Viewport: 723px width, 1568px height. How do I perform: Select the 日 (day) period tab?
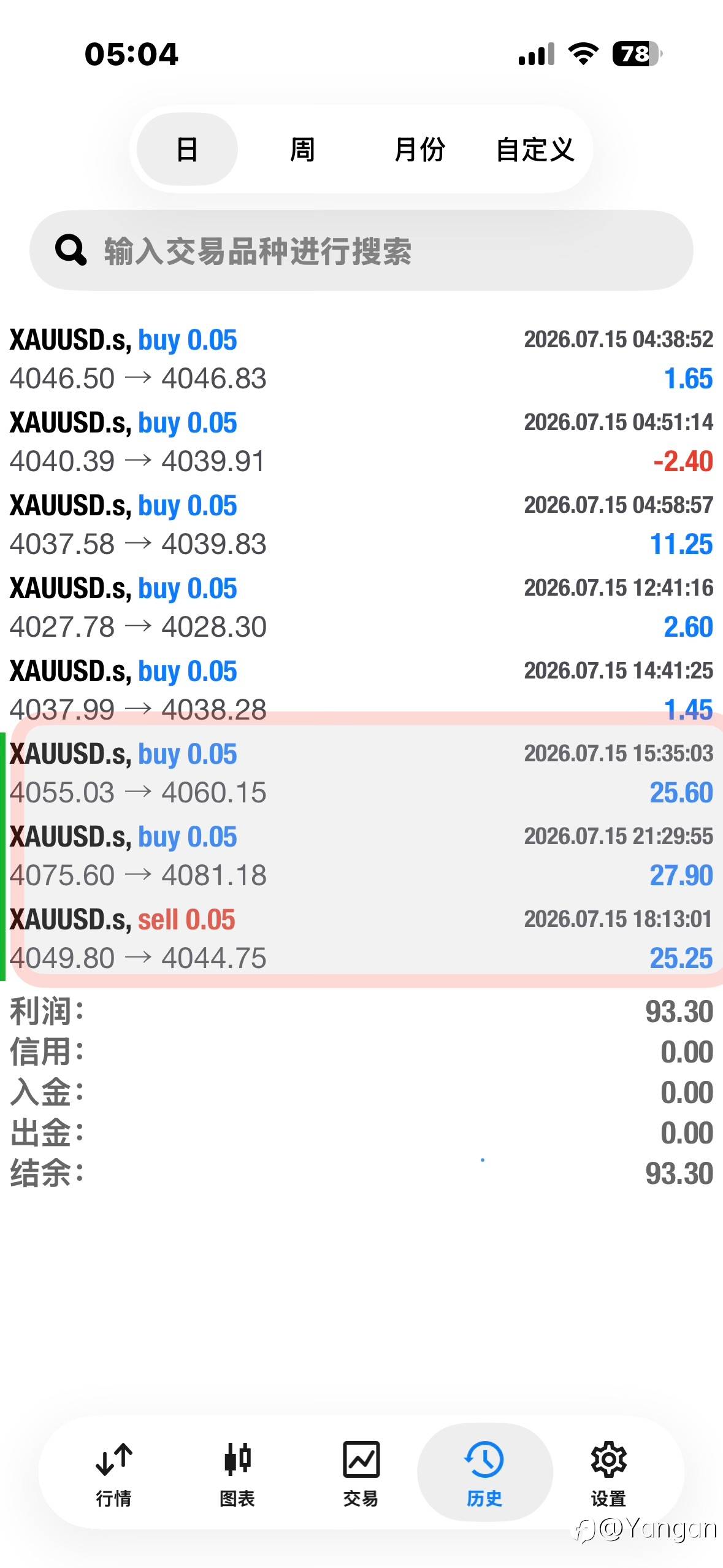point(187,149)
